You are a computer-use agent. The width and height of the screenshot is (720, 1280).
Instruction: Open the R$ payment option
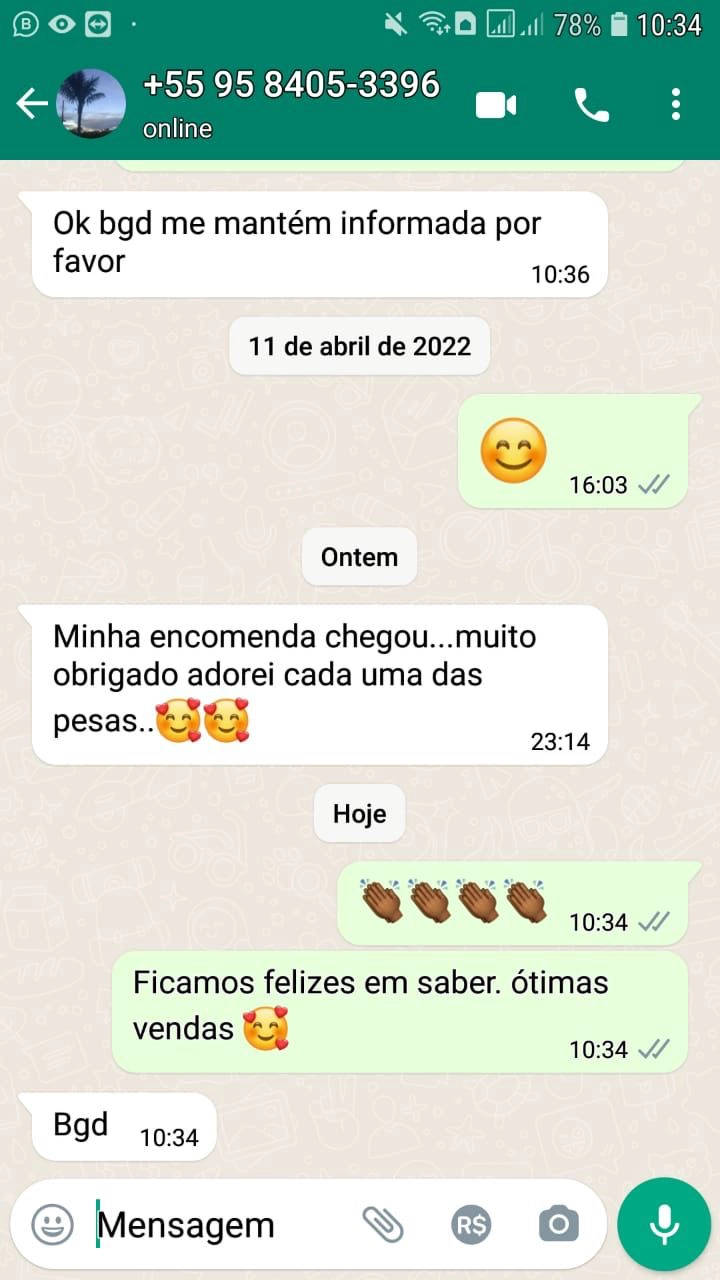click(x=471, y=1224)
